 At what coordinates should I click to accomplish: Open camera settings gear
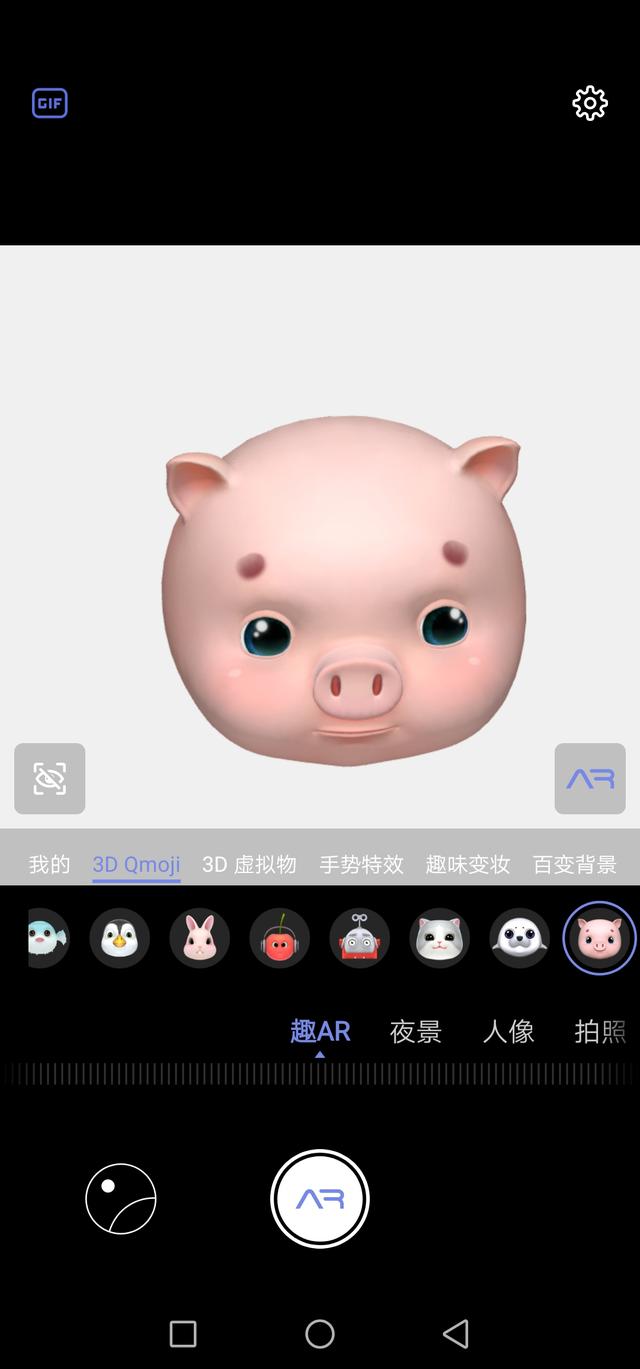pos(590,103)
